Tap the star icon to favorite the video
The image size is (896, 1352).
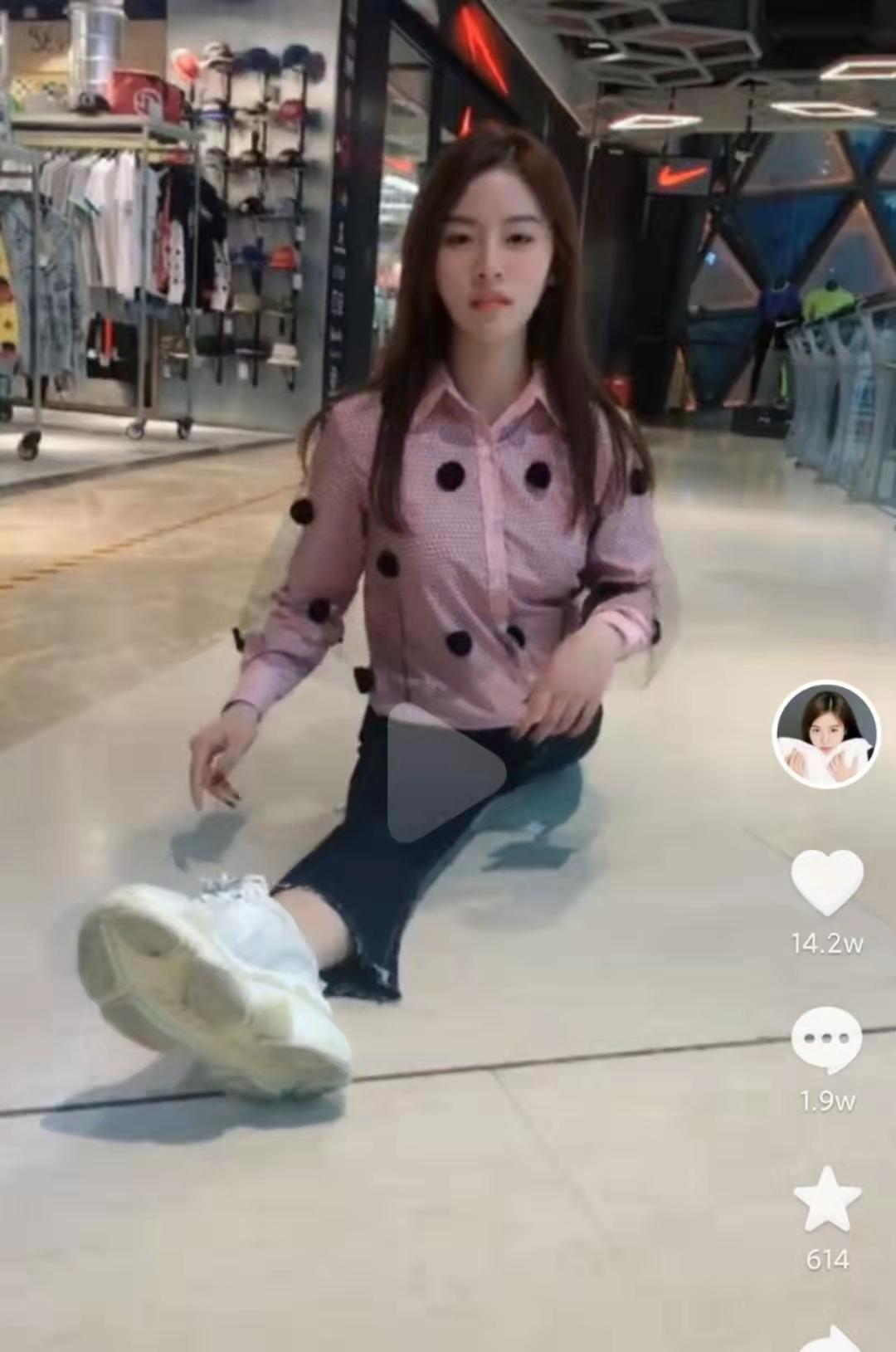pos(825,1197)
